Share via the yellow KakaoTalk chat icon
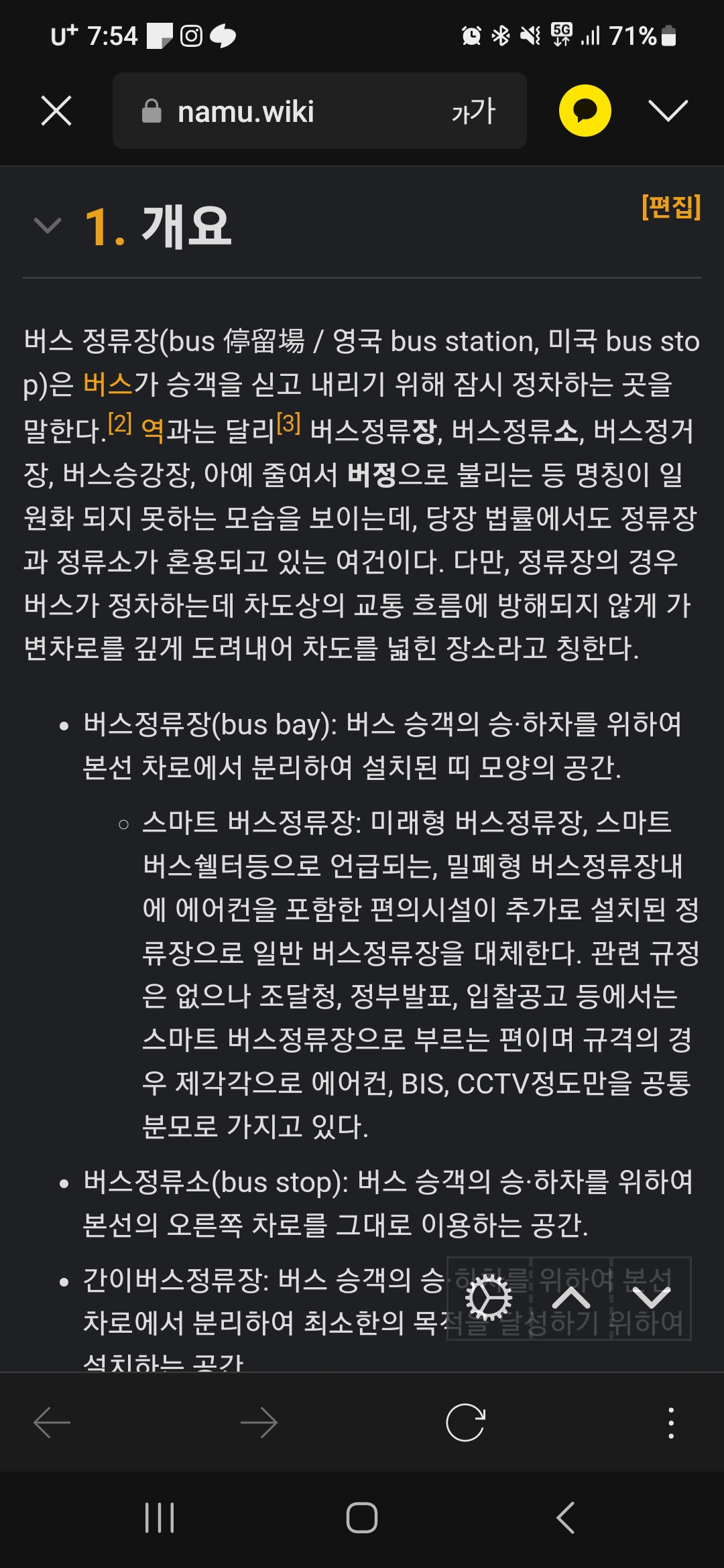The height and width of the screenshot is (1568, 724). pyautogui.click(x=585, y=111)
